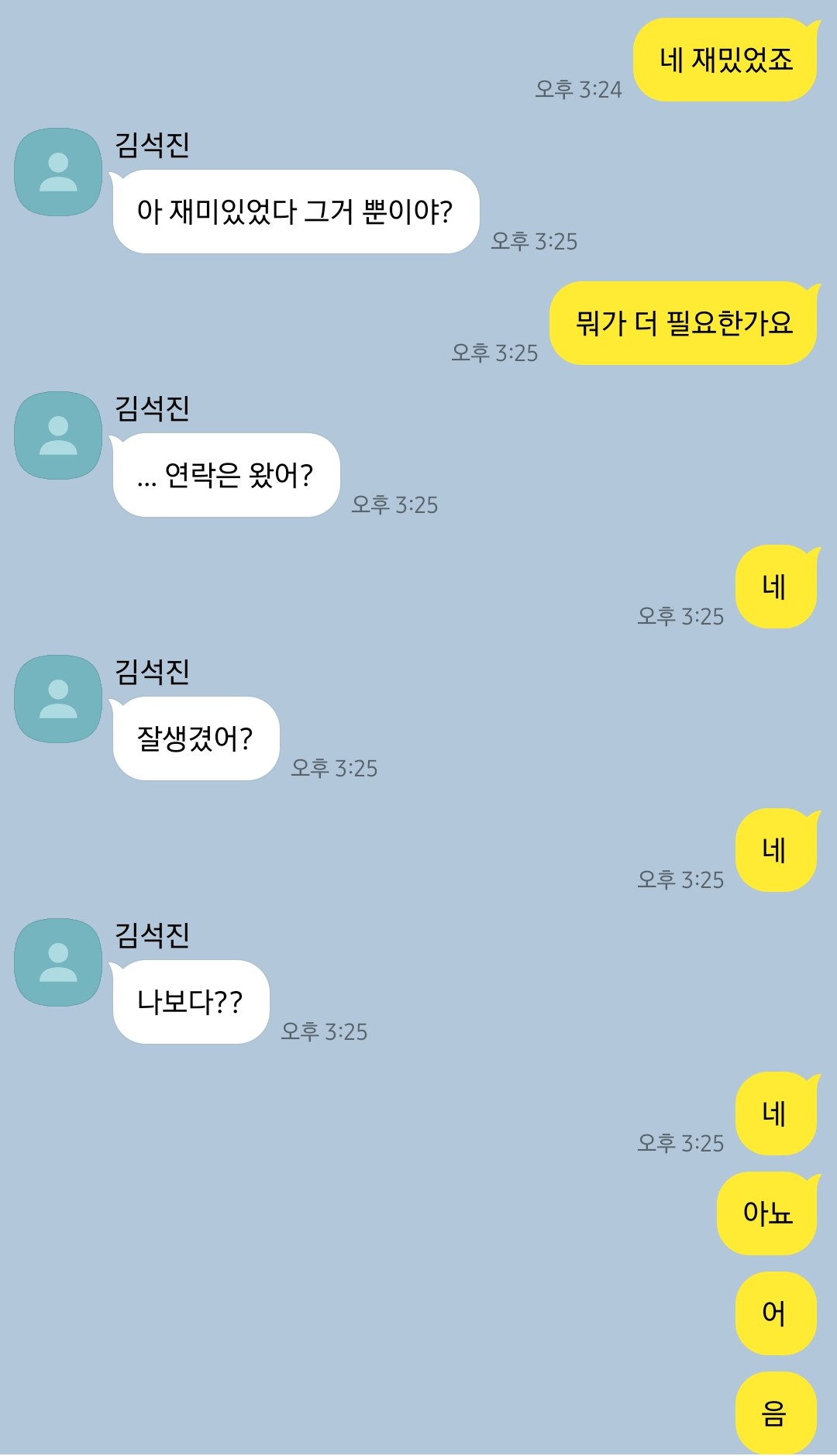The image size is (837, 1456).
Task: Tap 김석진's profile icon beside "잘생겼어?"
Action: click(58, 699)
